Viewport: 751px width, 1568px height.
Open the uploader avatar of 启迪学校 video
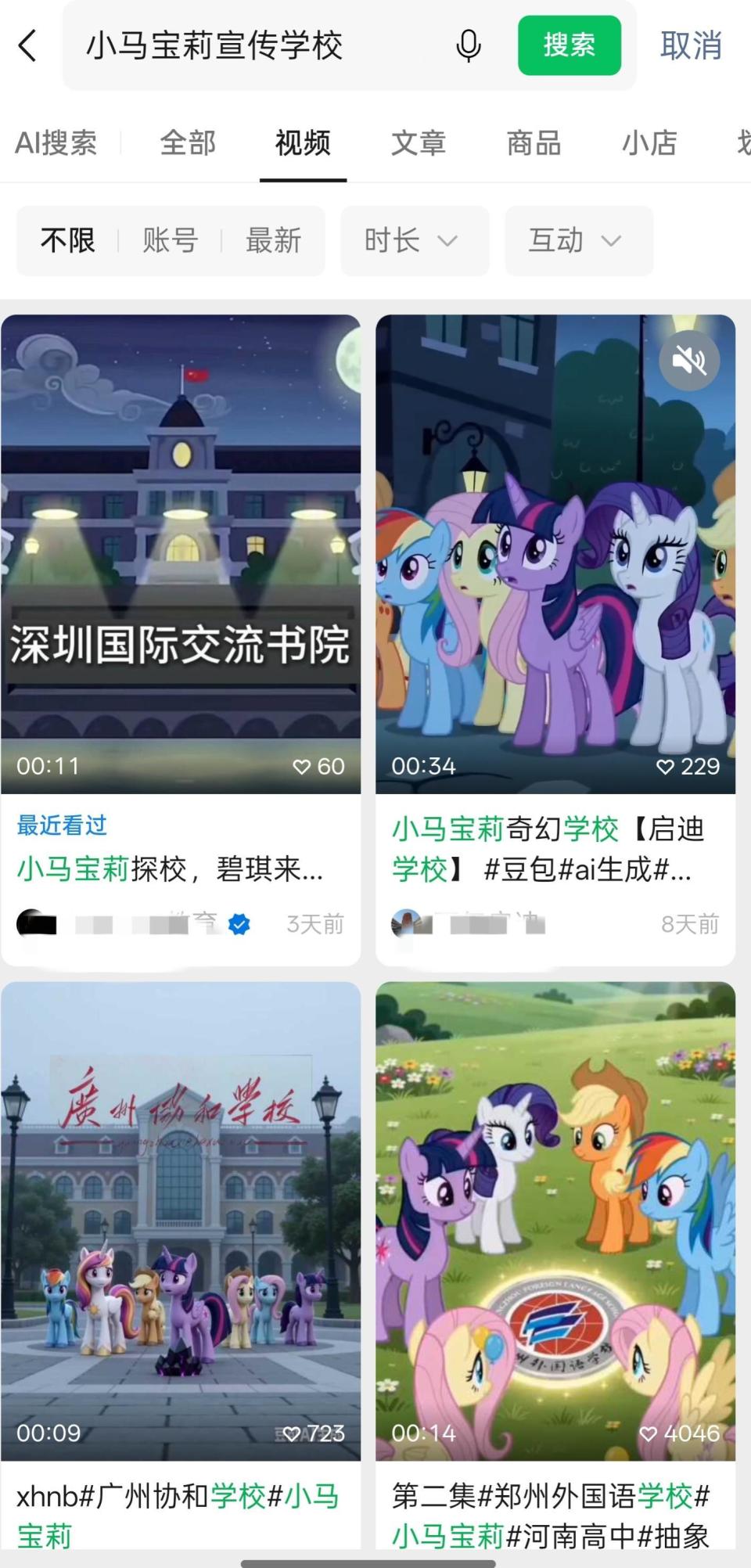[x=408, y=923]
